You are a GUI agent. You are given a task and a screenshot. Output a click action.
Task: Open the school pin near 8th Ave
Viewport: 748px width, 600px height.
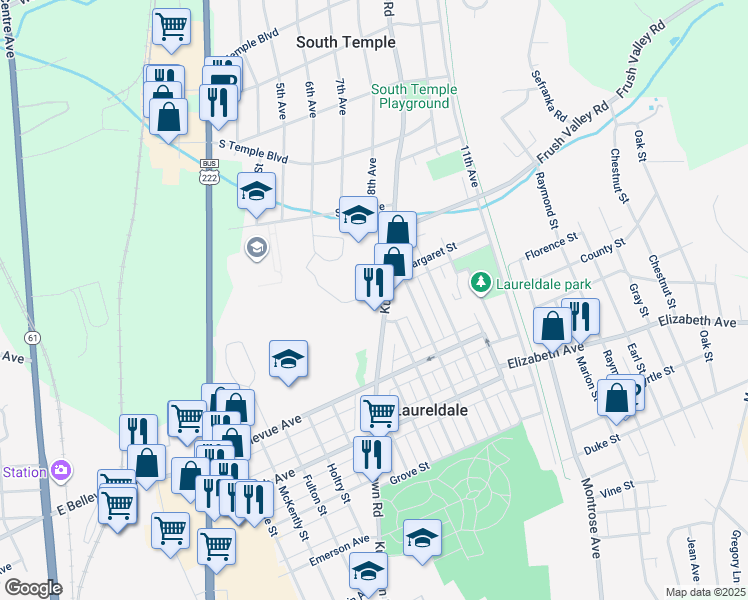coord(358,217)
